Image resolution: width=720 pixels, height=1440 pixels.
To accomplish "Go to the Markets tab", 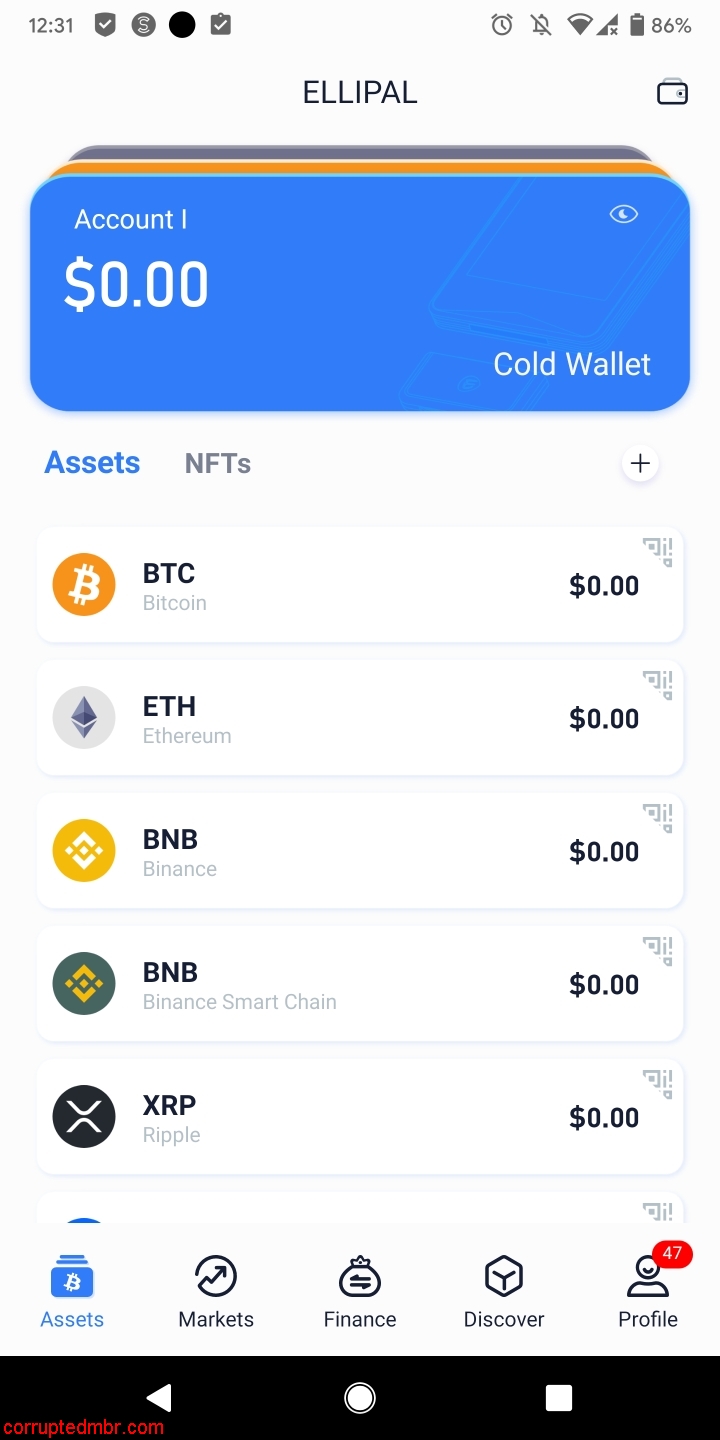I will tap(216, 1292).
